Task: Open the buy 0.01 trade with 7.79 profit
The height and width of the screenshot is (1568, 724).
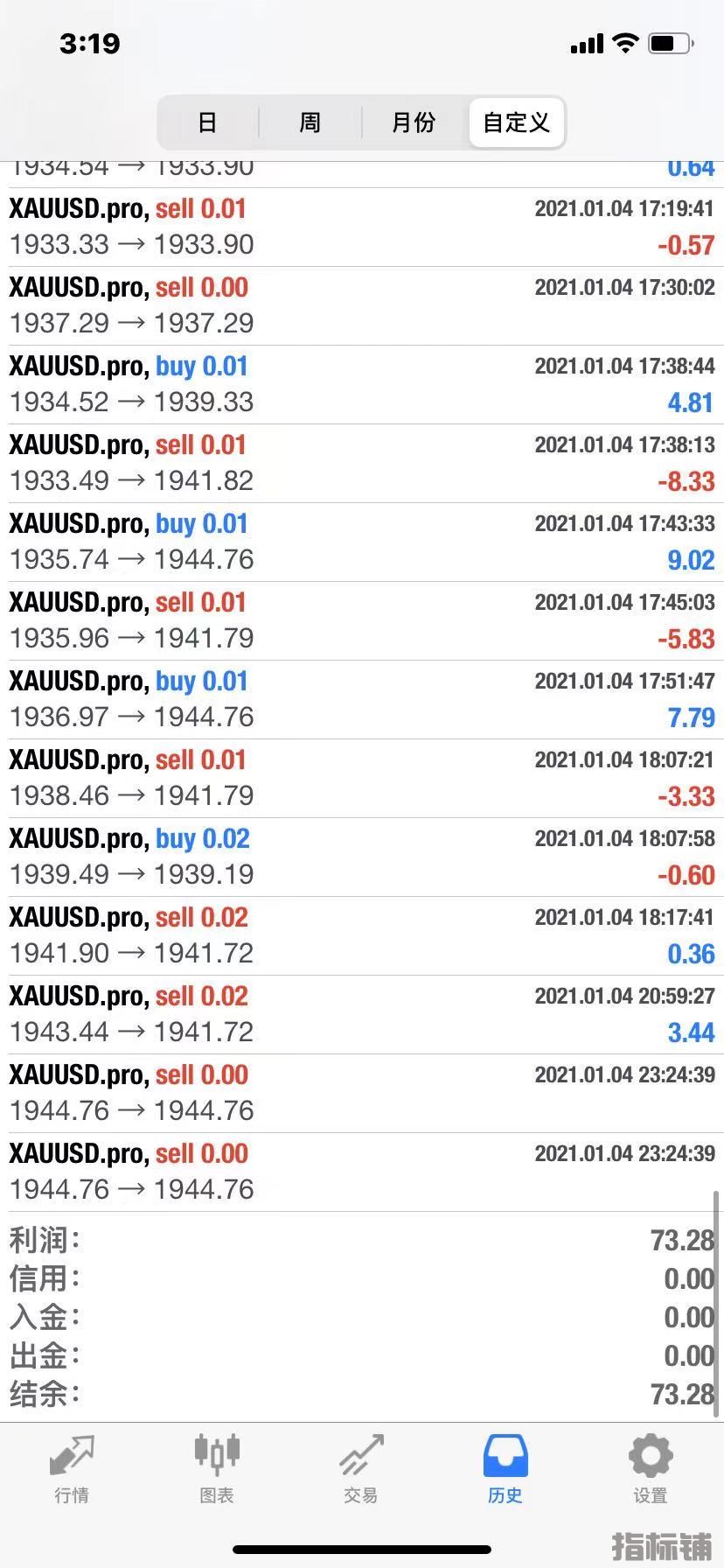Action: 362,699
